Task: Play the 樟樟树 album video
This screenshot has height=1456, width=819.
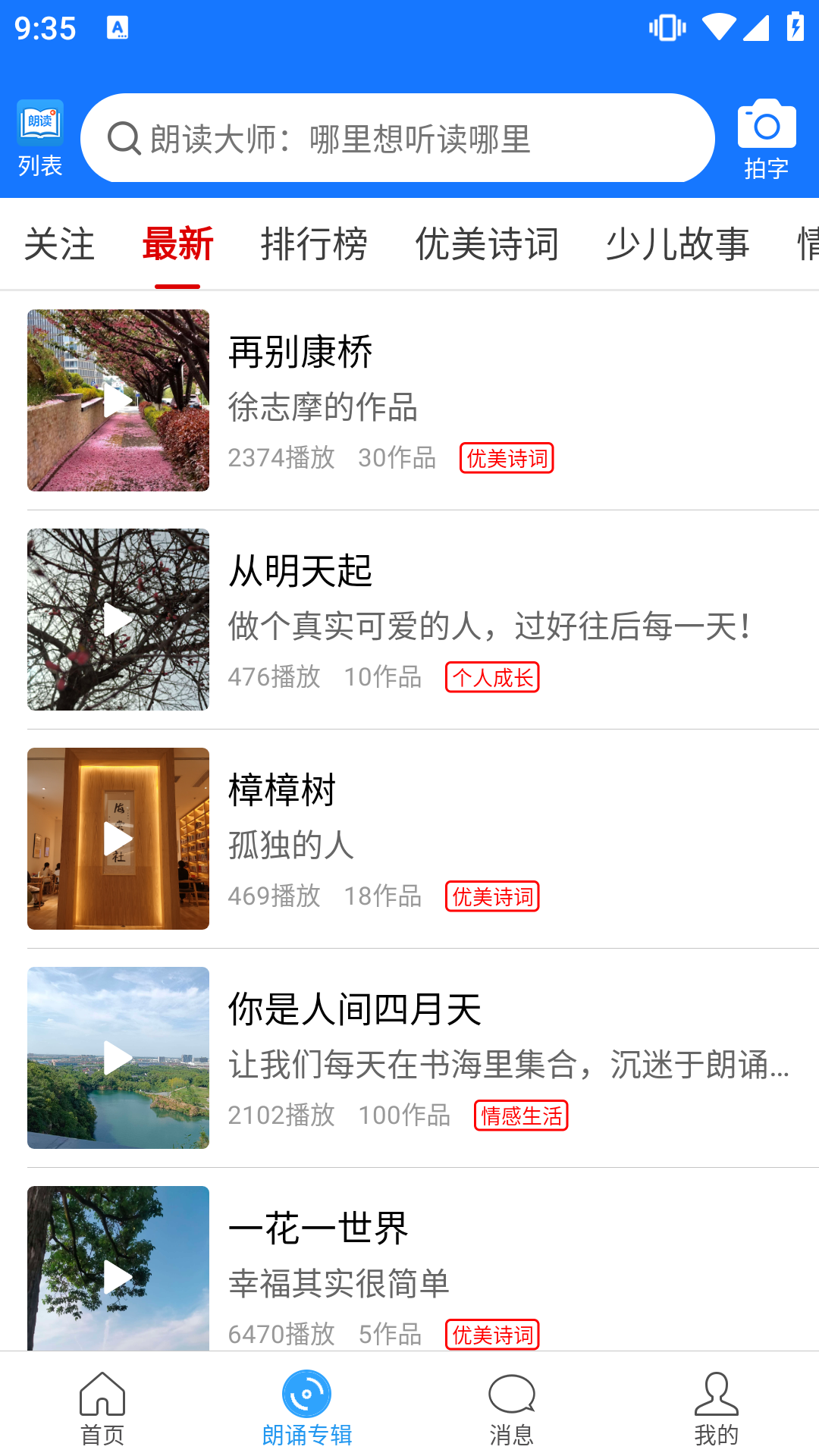Action: click(118, 838)
